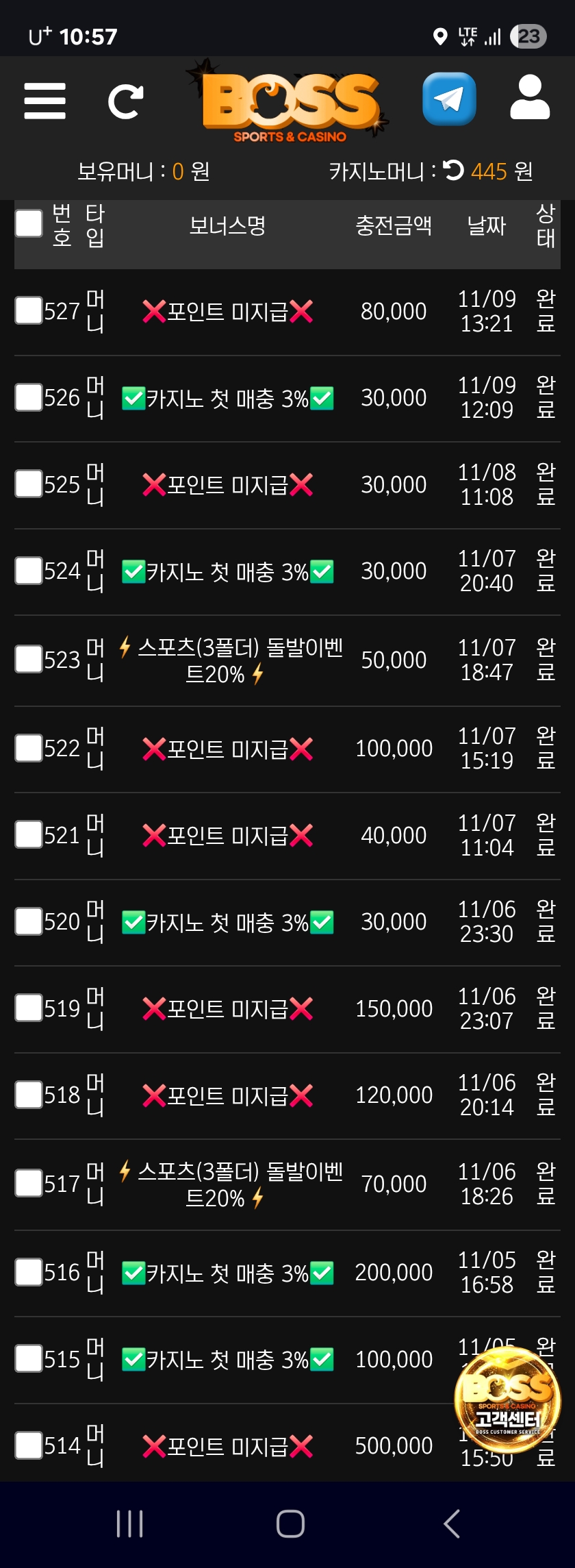Go back using the system back button
This screenshot has width=575, height=1568.
(x=451, y=1524)
